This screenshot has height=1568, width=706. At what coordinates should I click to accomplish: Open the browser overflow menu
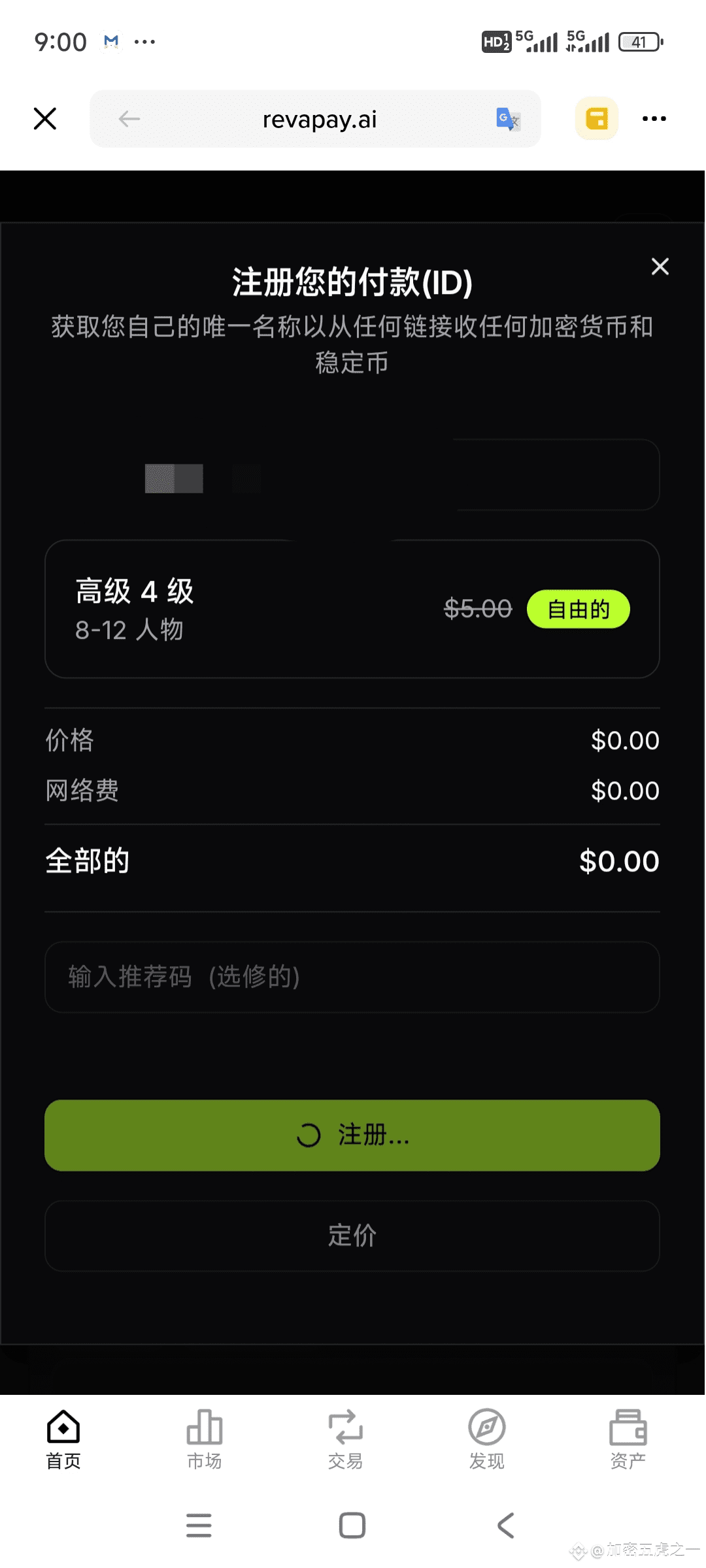[654, 119]
